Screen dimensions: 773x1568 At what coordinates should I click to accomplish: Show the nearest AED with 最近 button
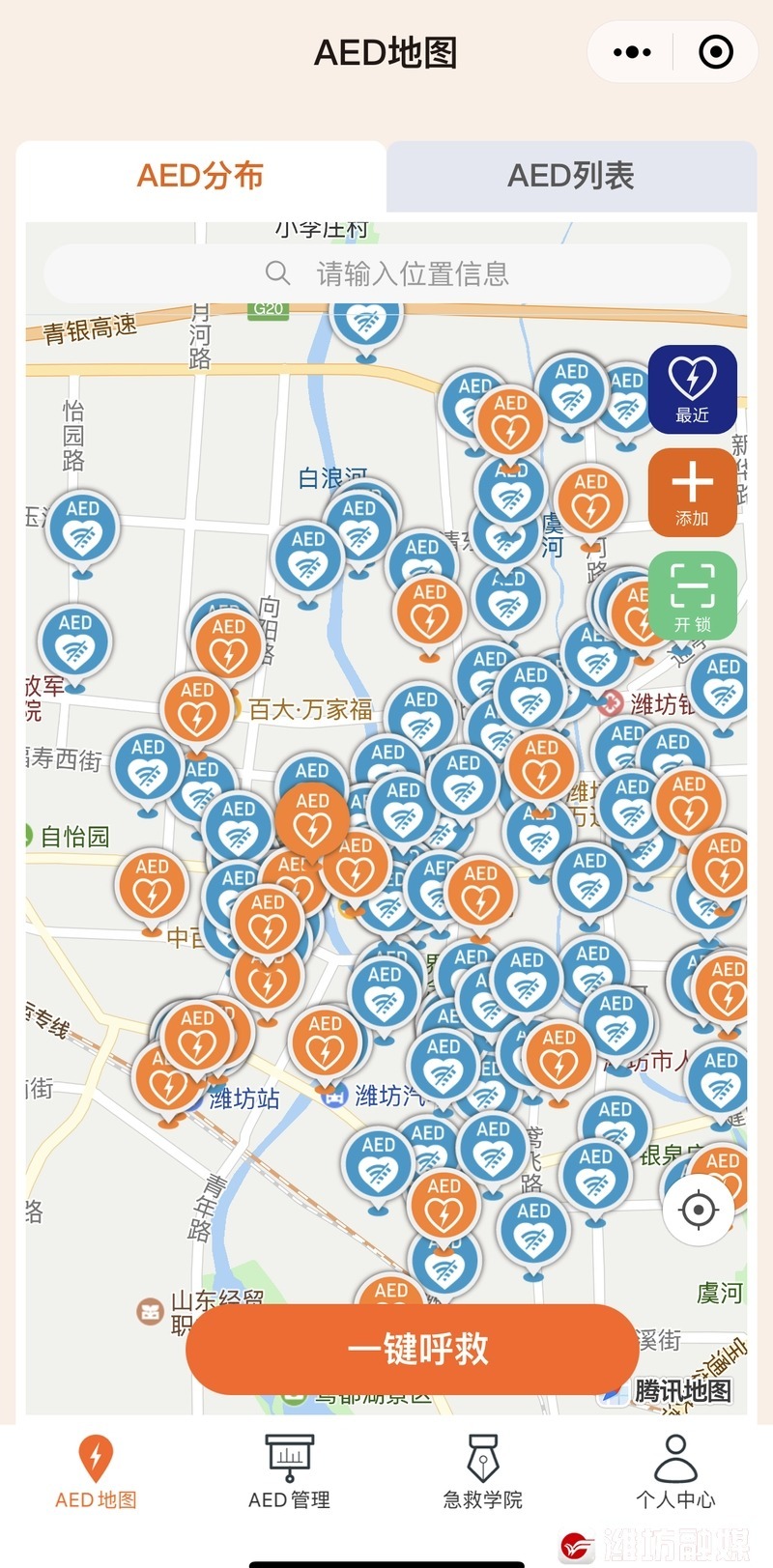tap(692, 389)
